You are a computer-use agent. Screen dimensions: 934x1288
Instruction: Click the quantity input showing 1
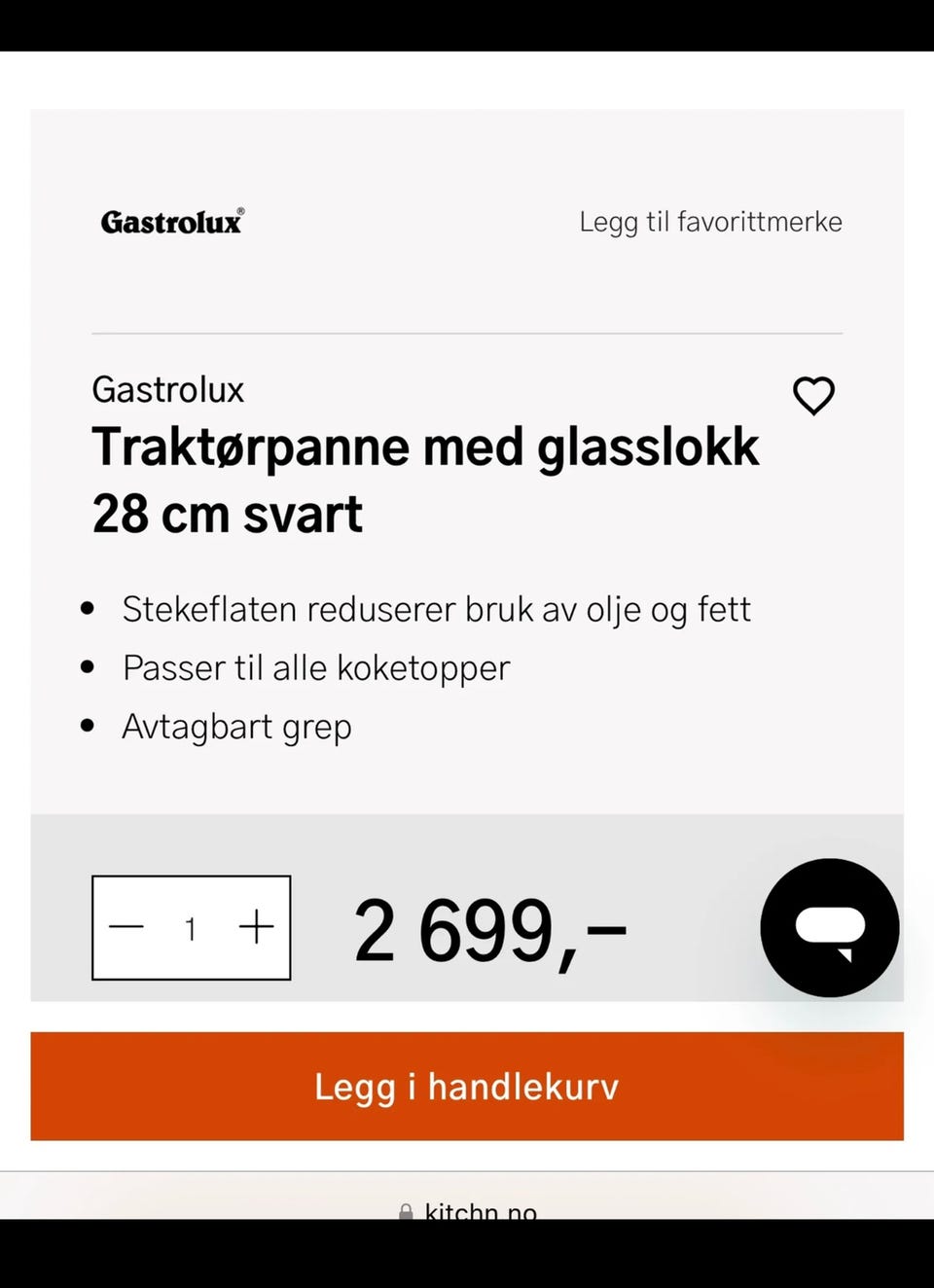[191, 928]
